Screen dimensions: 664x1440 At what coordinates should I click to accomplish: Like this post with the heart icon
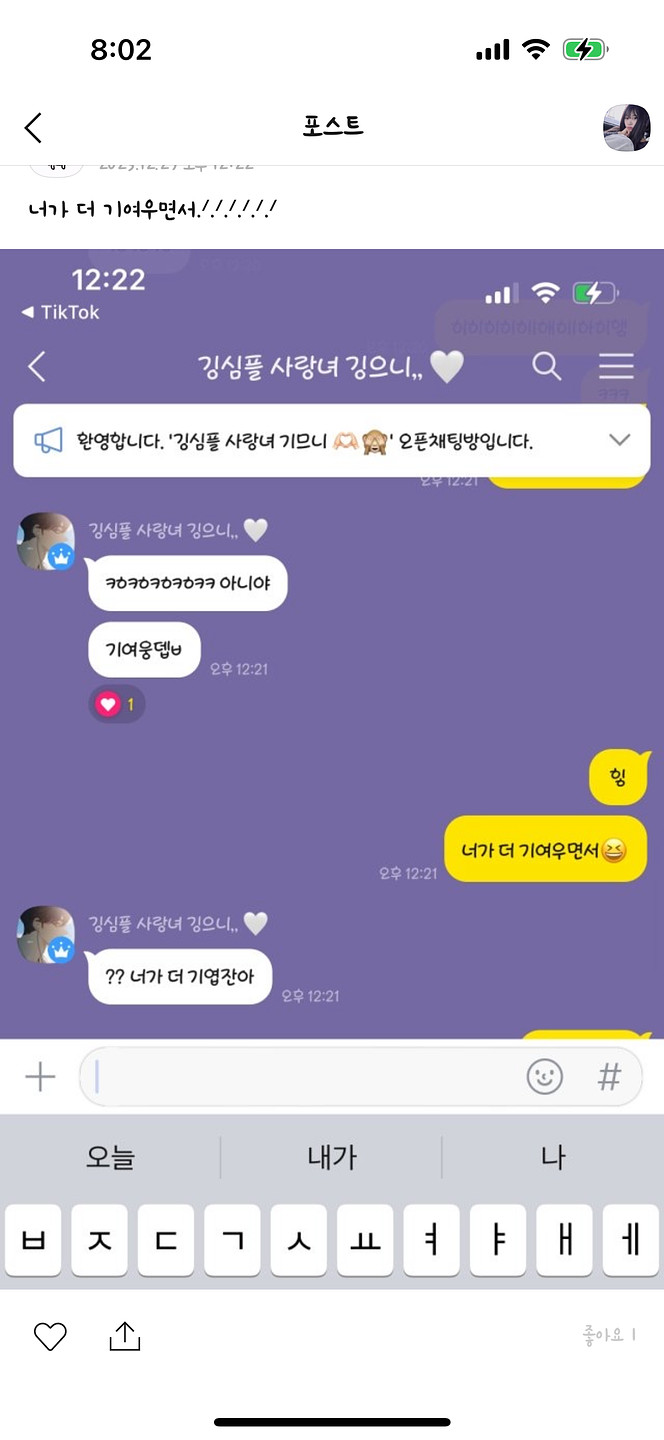coord(50,1336)
